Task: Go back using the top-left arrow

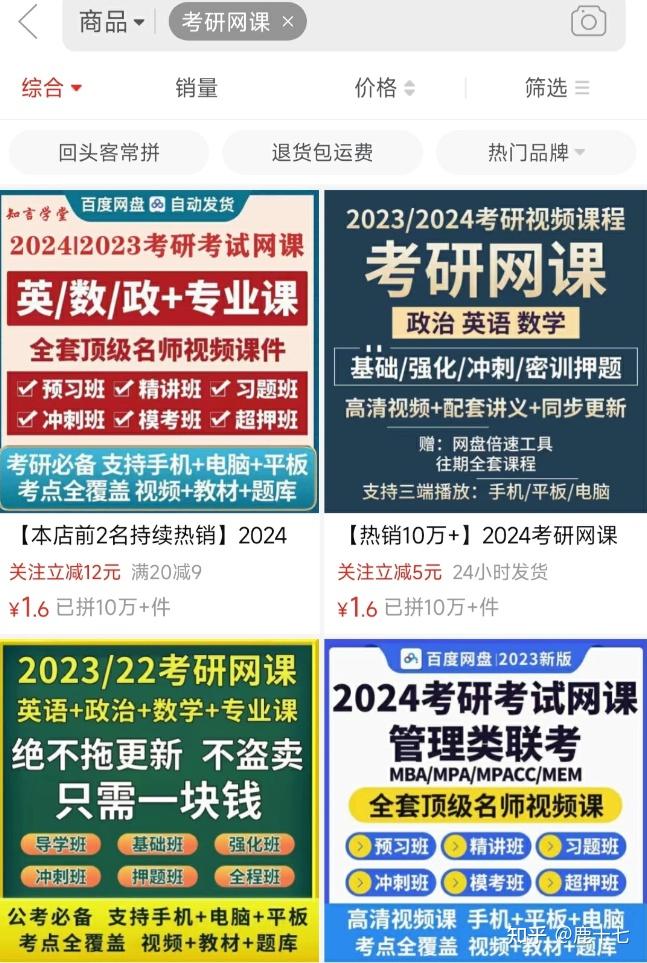Action: coord(28,21)
